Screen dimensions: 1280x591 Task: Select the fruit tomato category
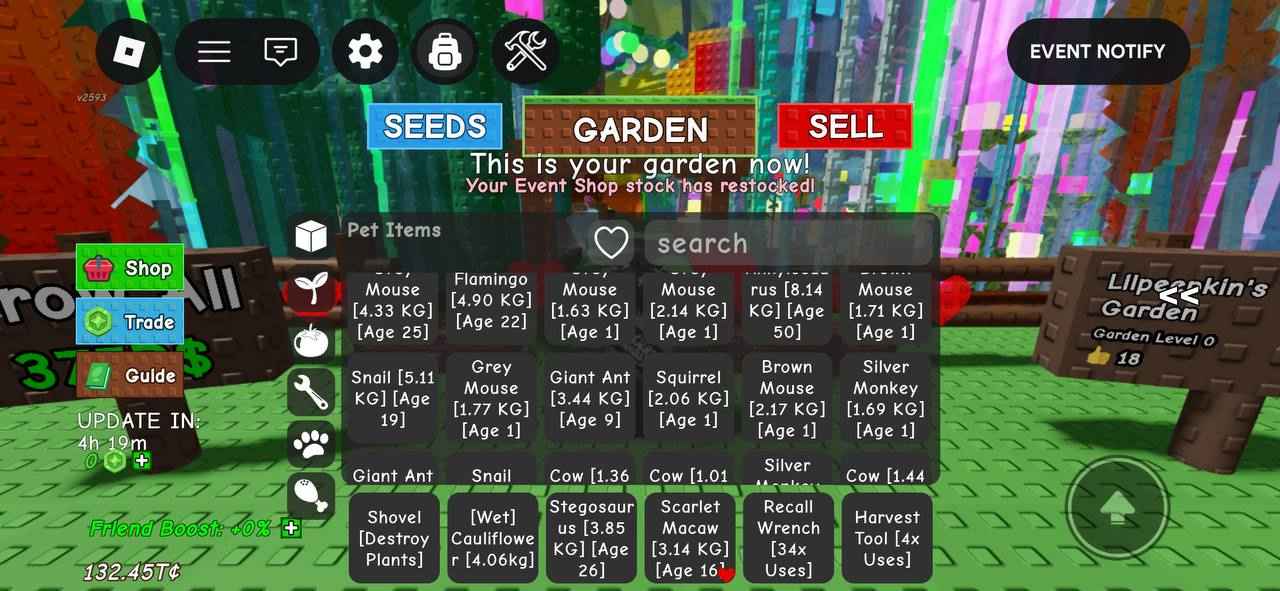click(x=312, y=340)
